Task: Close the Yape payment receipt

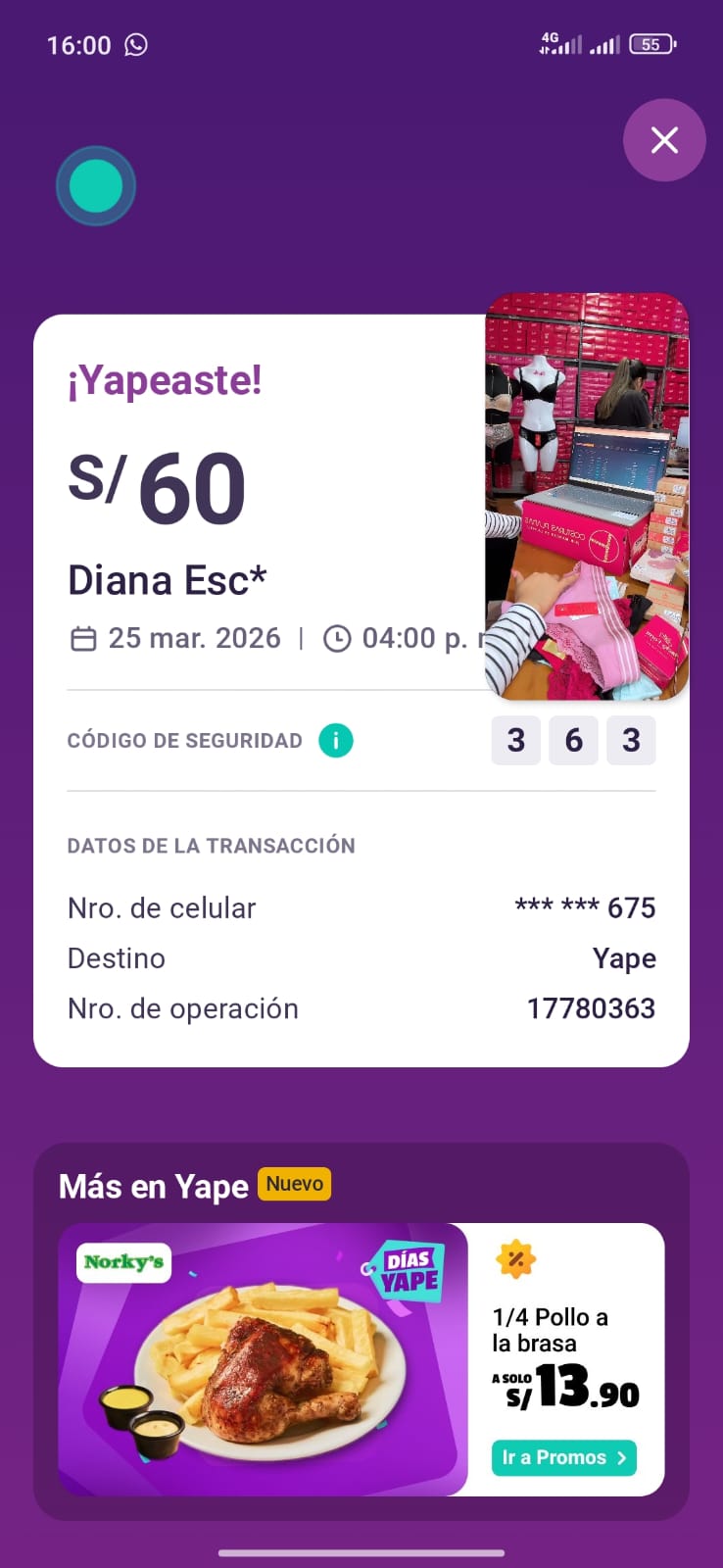Action: click(x=664, y=140)
